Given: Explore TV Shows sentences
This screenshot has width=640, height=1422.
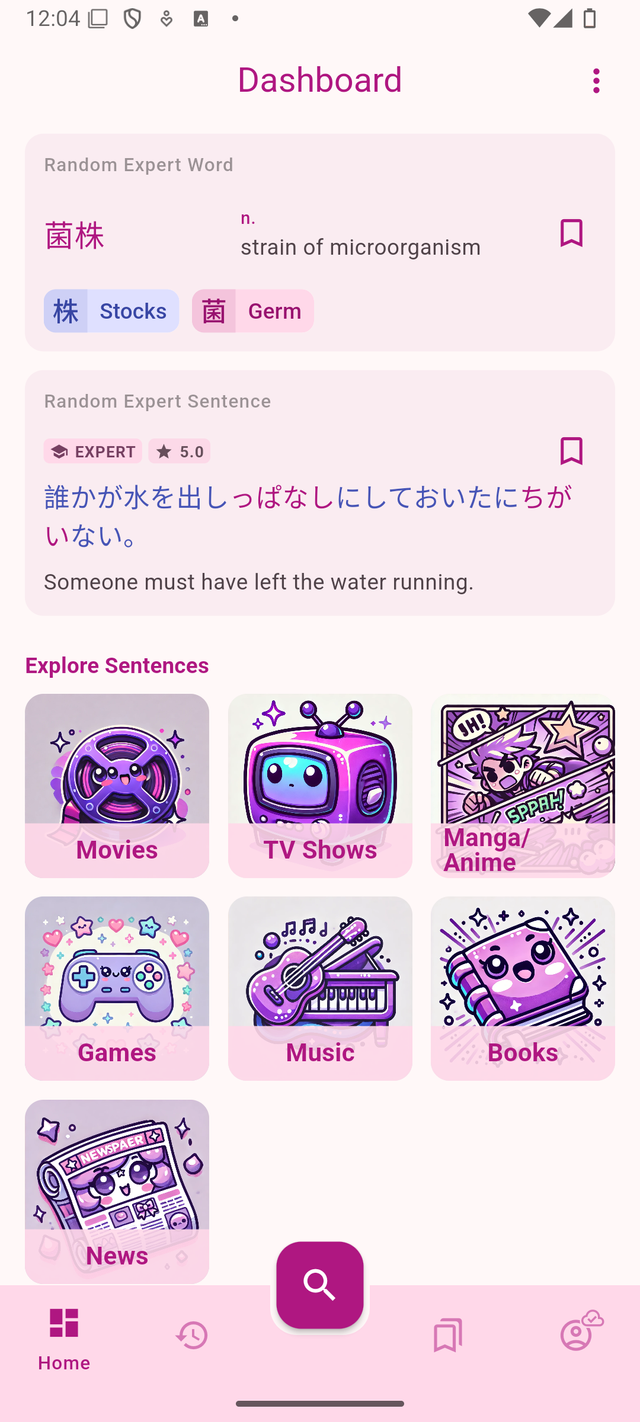Looking at the screenshot, I should pos(320,785).
